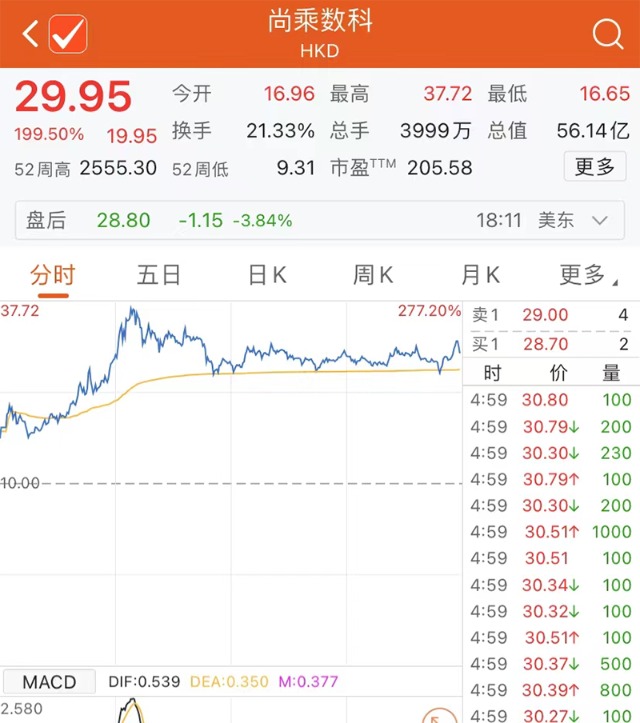Change the MACD indicator selector
The image size is (640, 723).
coord(49,682)
